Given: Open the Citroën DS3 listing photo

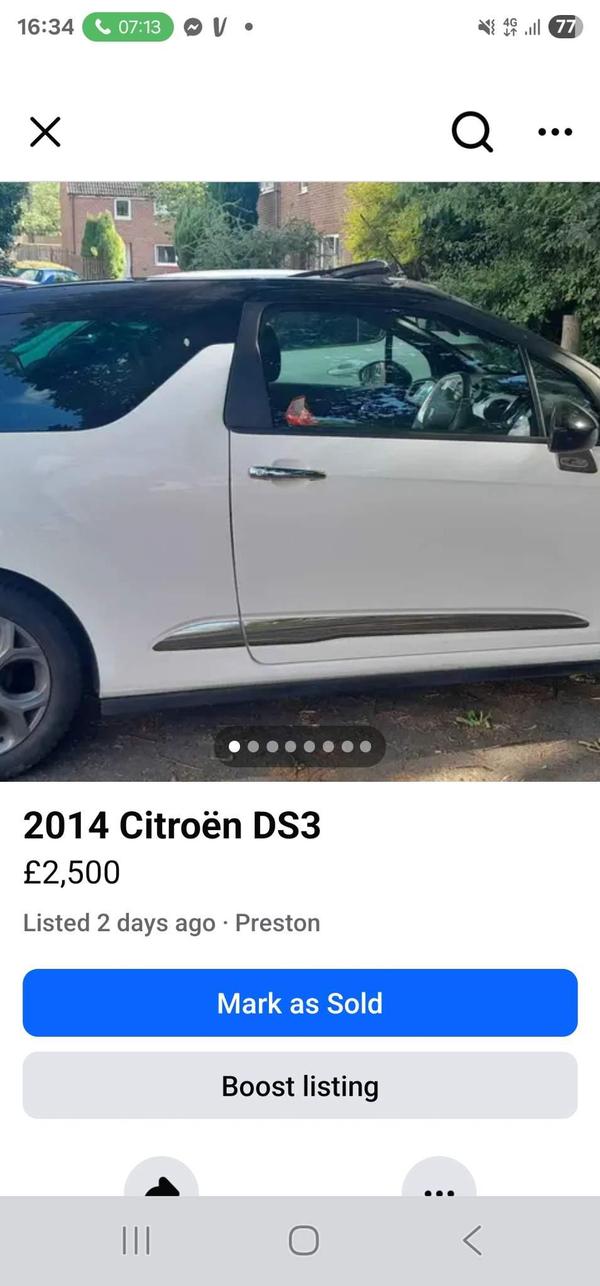Looking at the screenshot, I should point(300,480).
